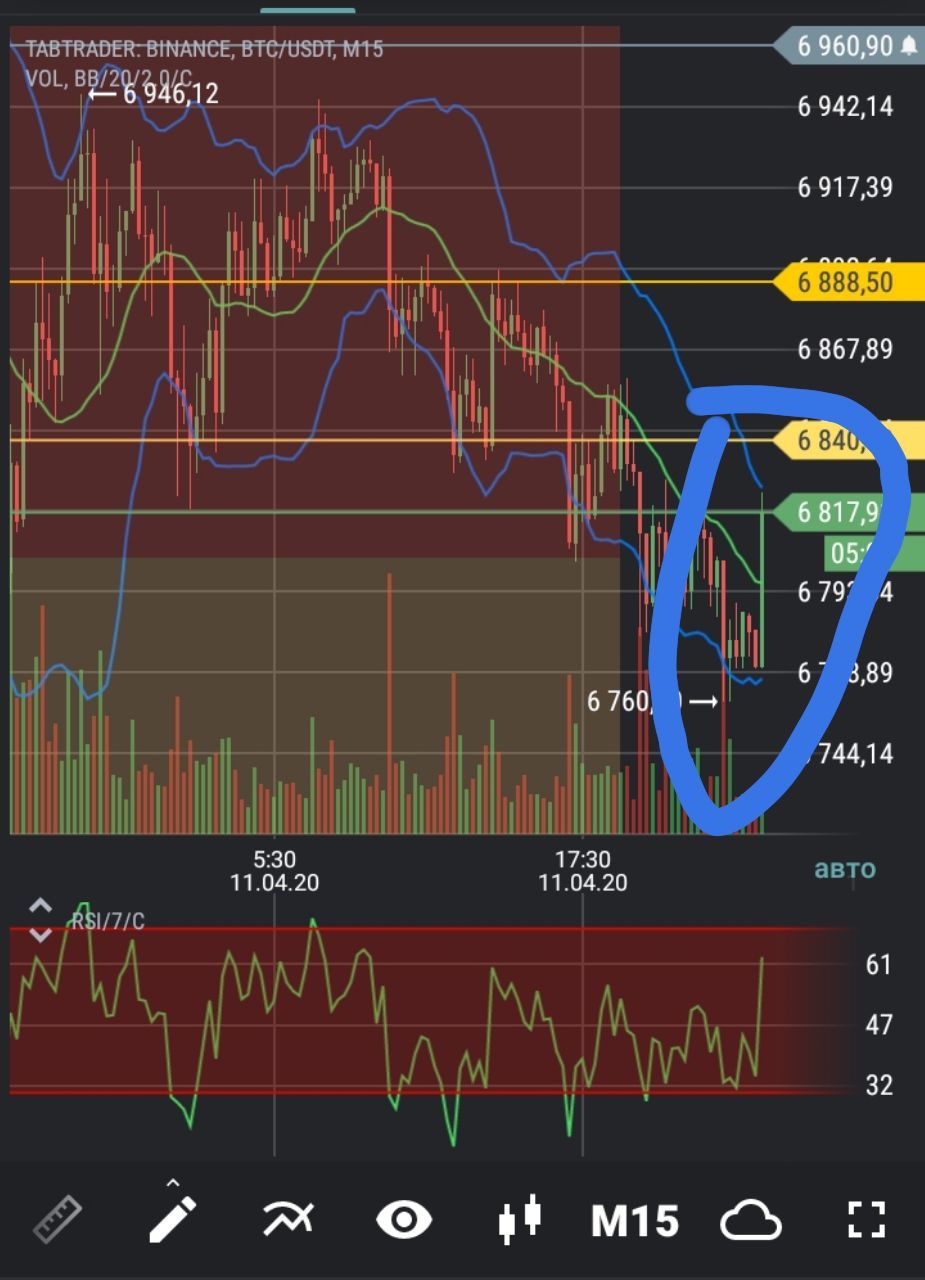Toggle visibility with the eye icon
The image size is (925, 1280).
[x=404, y=1220]
